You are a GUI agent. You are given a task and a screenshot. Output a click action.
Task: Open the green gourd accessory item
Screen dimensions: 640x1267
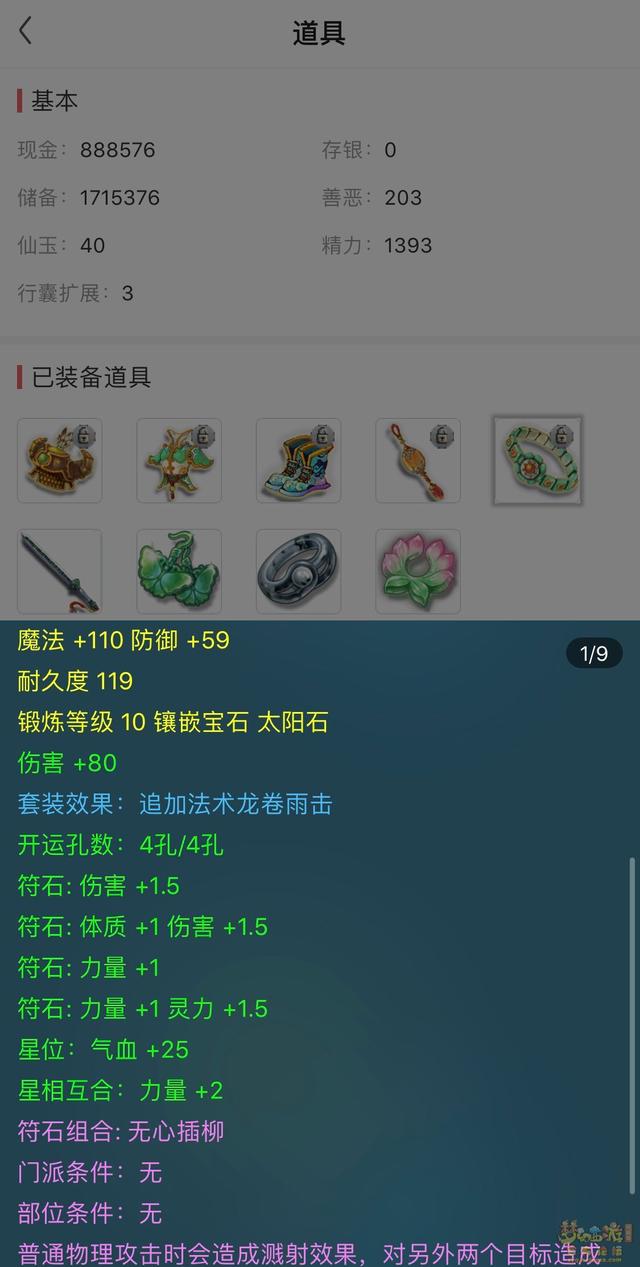pyautogui.click(x=179, y=571)
